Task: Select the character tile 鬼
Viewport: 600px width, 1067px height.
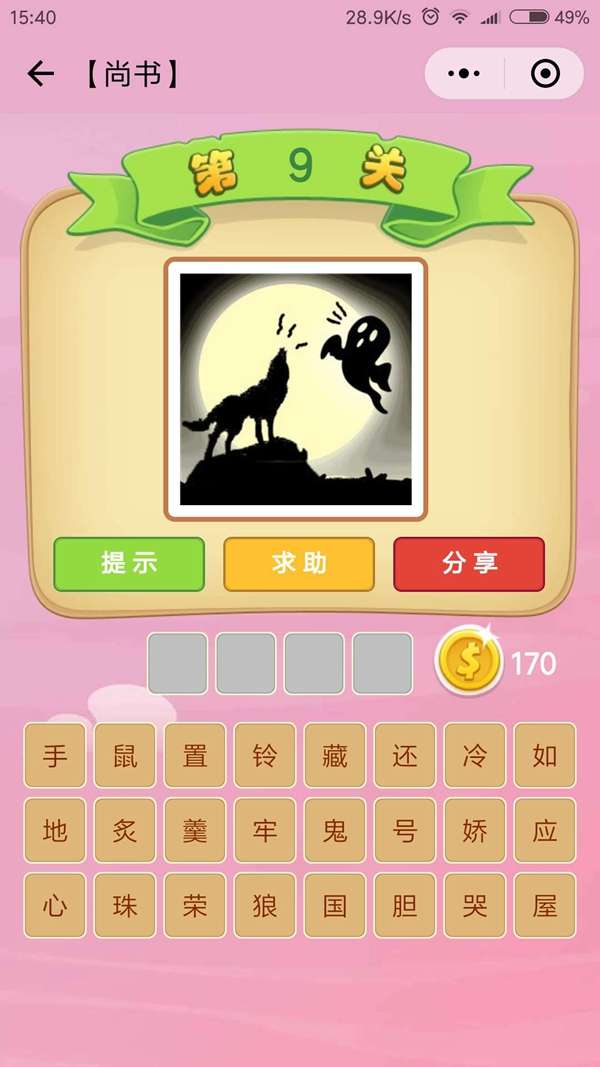Action: (x=335, y=830)
